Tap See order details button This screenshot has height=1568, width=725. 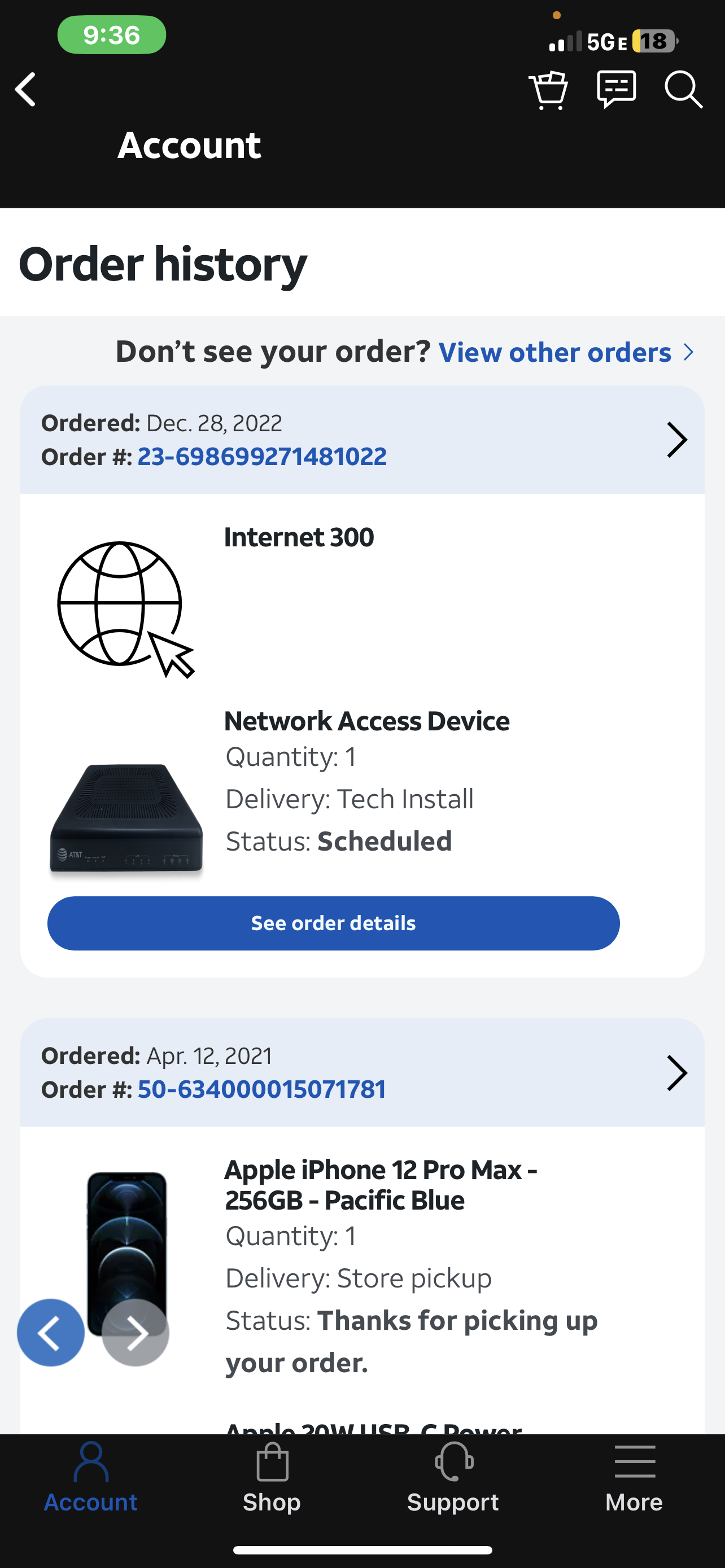[x=333, y=923]
